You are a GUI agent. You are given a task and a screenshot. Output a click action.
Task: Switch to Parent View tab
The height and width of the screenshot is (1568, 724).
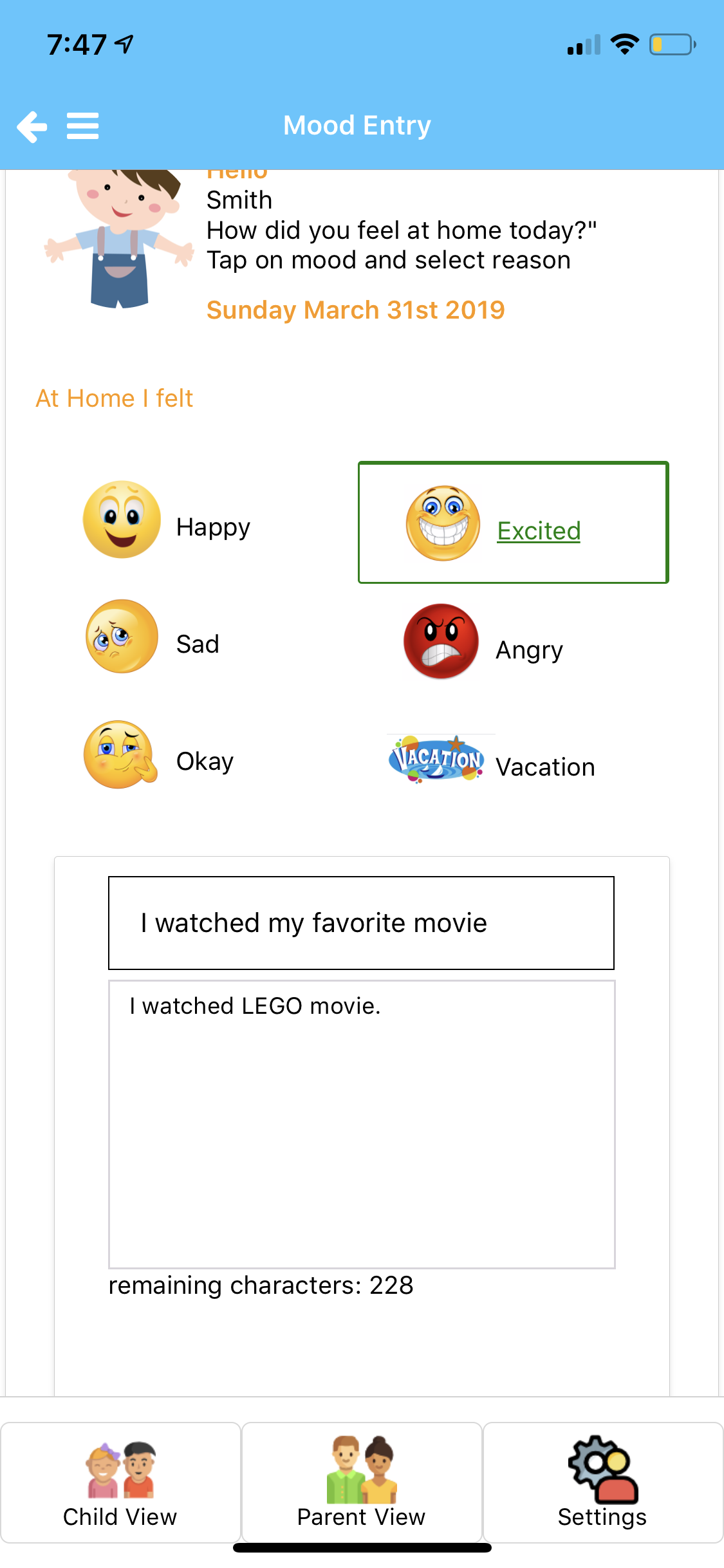point(362,1483)
